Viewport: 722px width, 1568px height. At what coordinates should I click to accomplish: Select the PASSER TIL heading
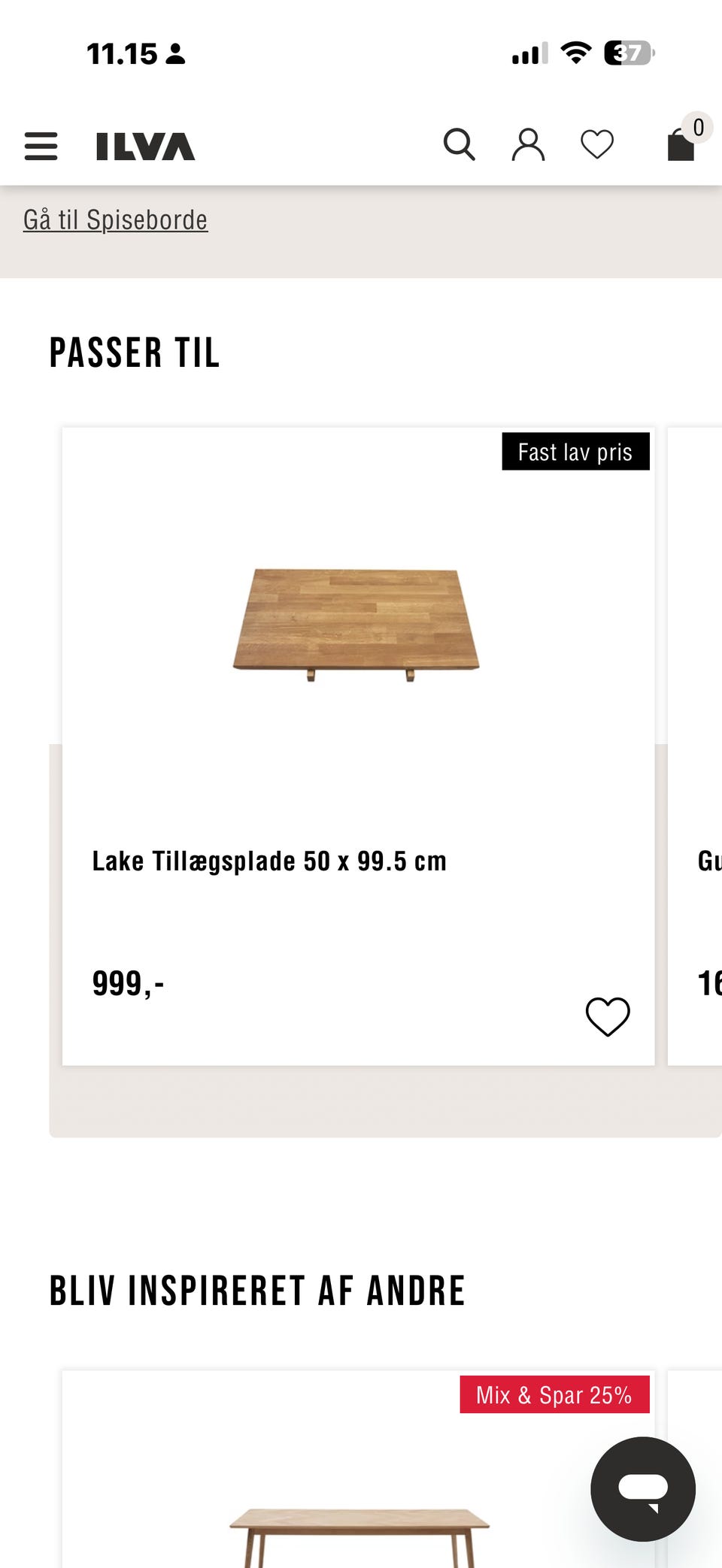click(x=134, y=352)
